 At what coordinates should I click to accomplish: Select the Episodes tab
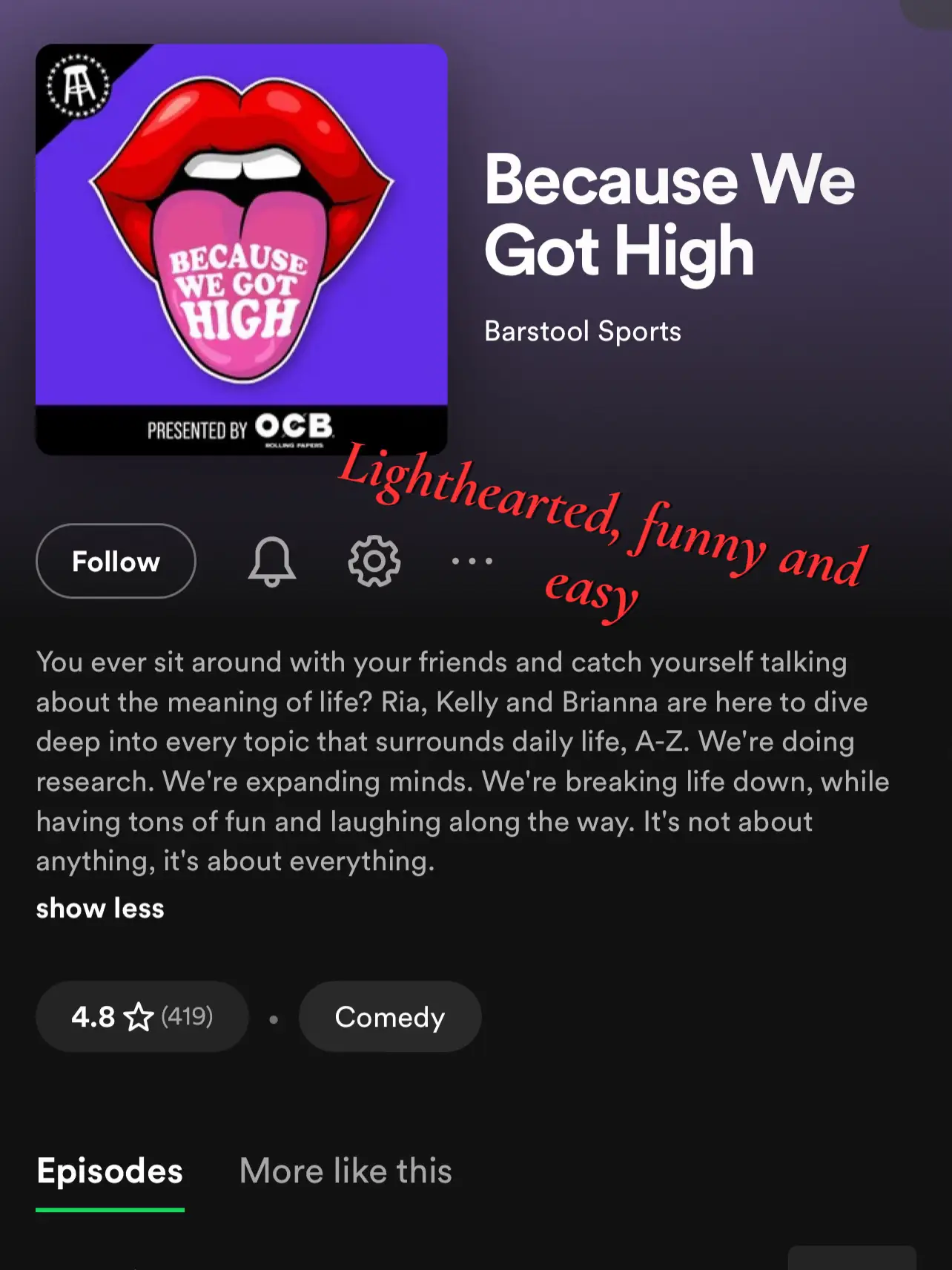[109, 1171]
